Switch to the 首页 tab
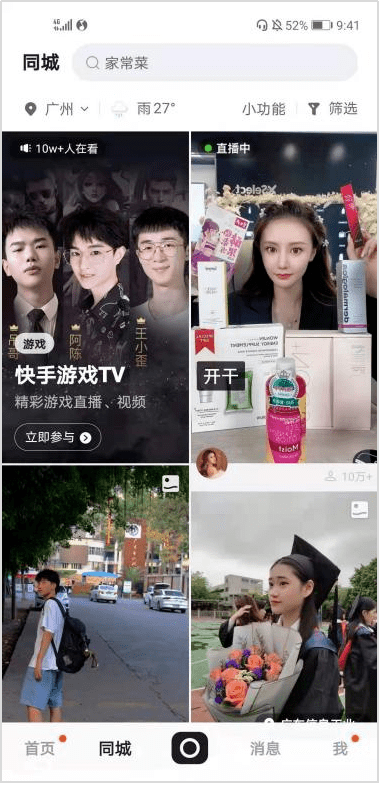 40,748
